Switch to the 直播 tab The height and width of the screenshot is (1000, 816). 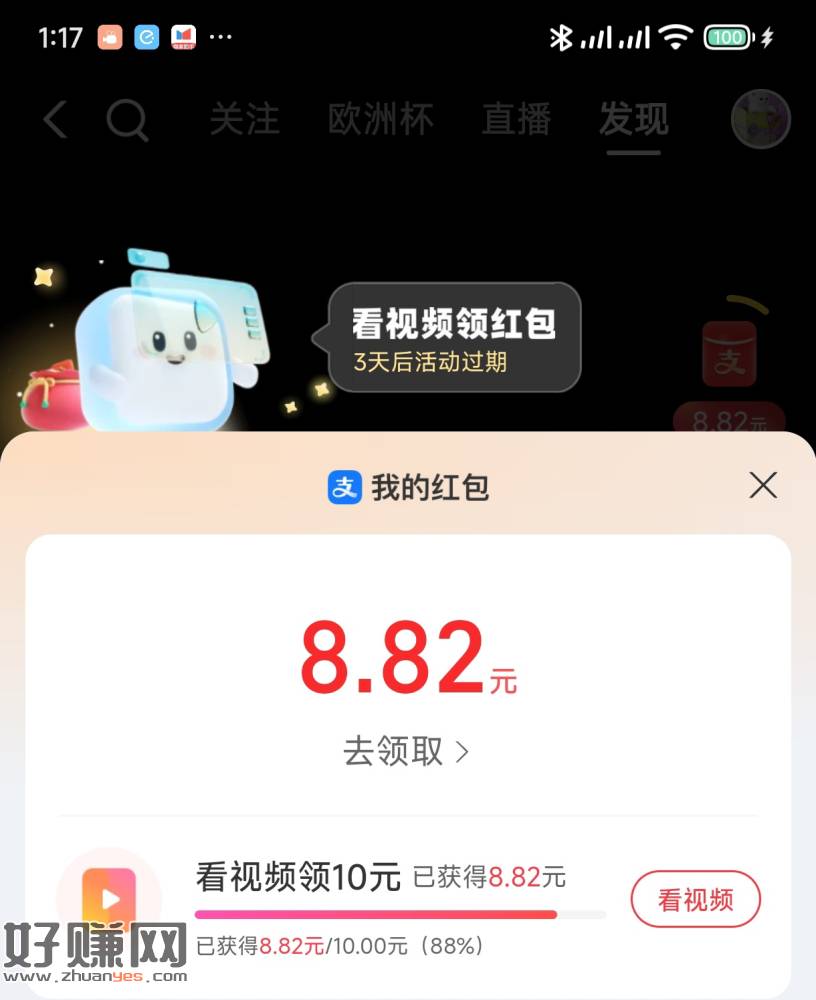516,120
